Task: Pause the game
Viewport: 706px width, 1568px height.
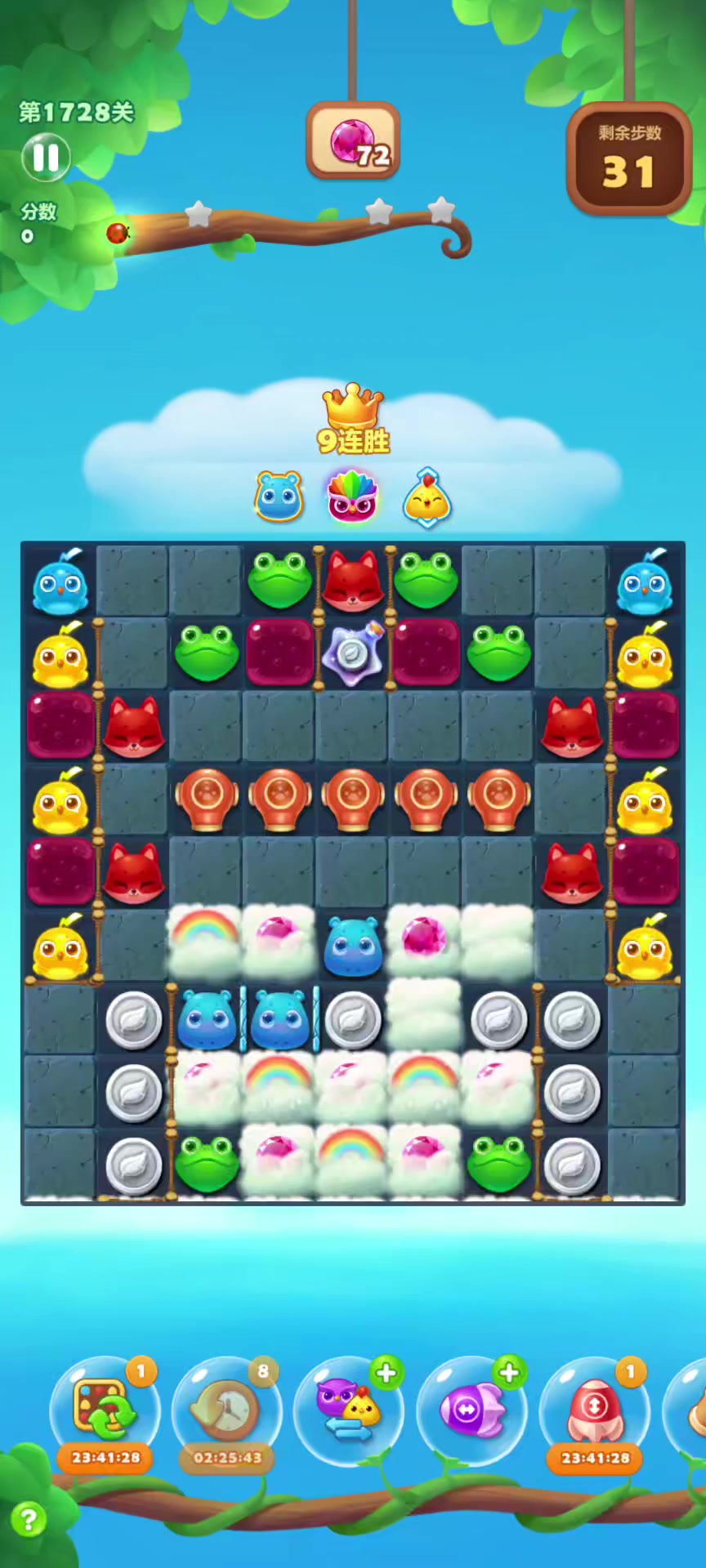Action: (46, 158)
